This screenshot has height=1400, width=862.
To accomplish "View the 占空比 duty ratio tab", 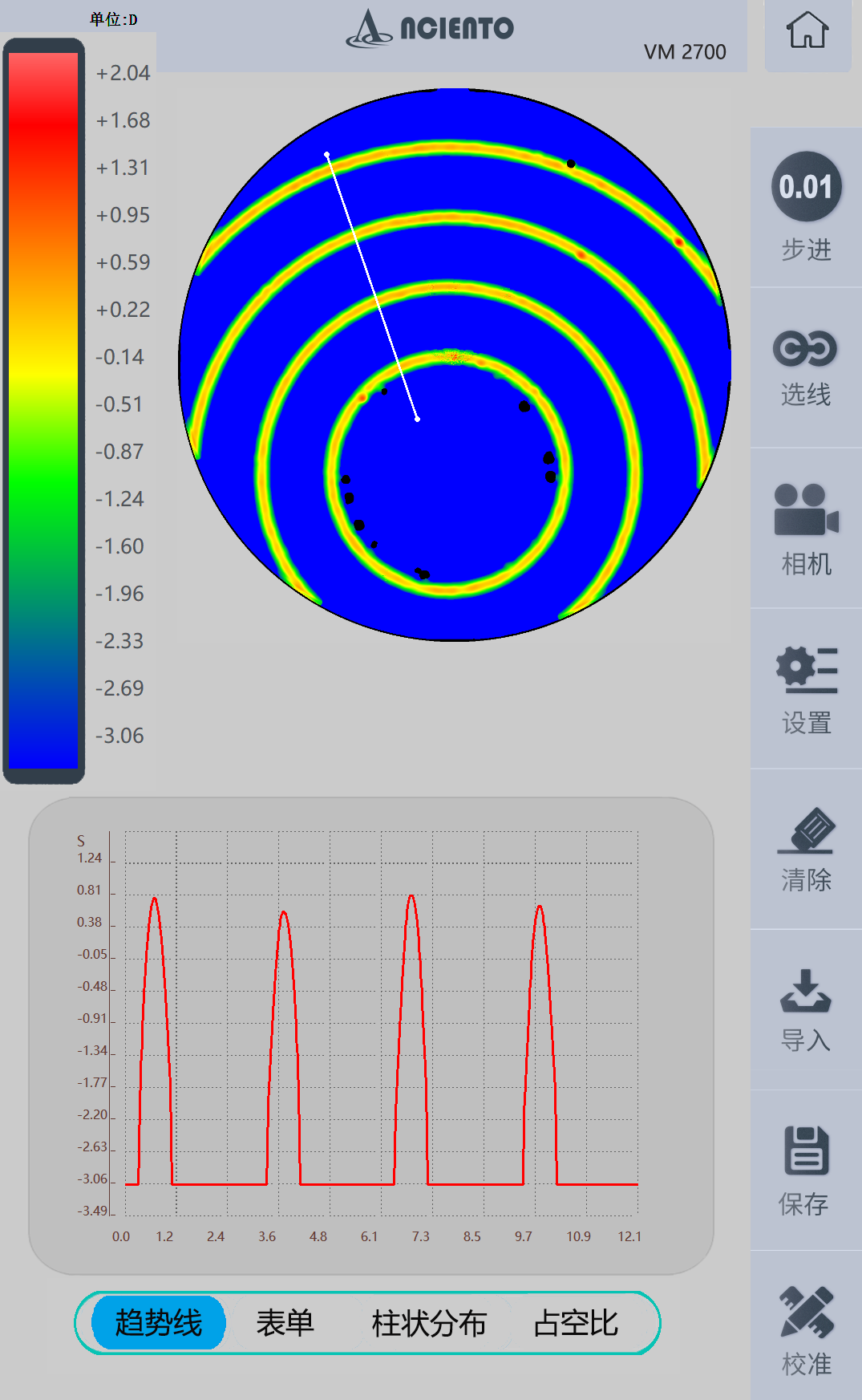I will [576, 1323].
